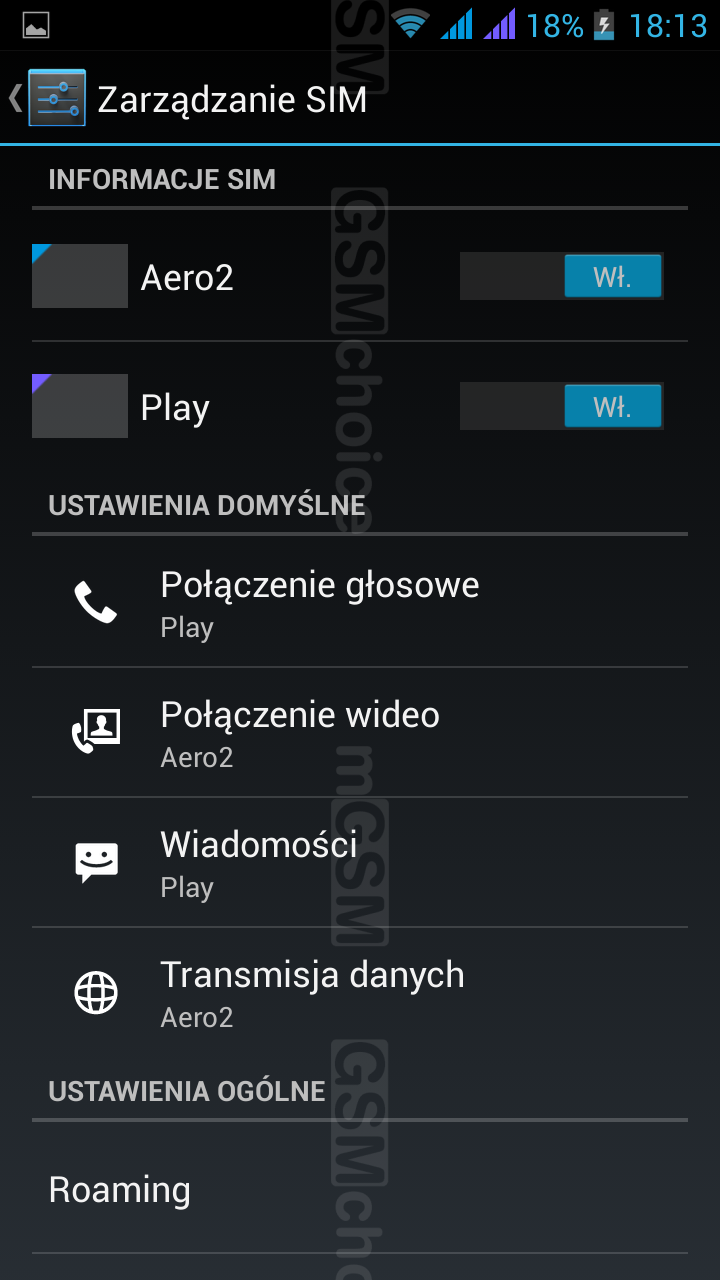The image size is (720, 1280).
Task: Turn off the Aero2 SIM switch
Action: [561, 276]
